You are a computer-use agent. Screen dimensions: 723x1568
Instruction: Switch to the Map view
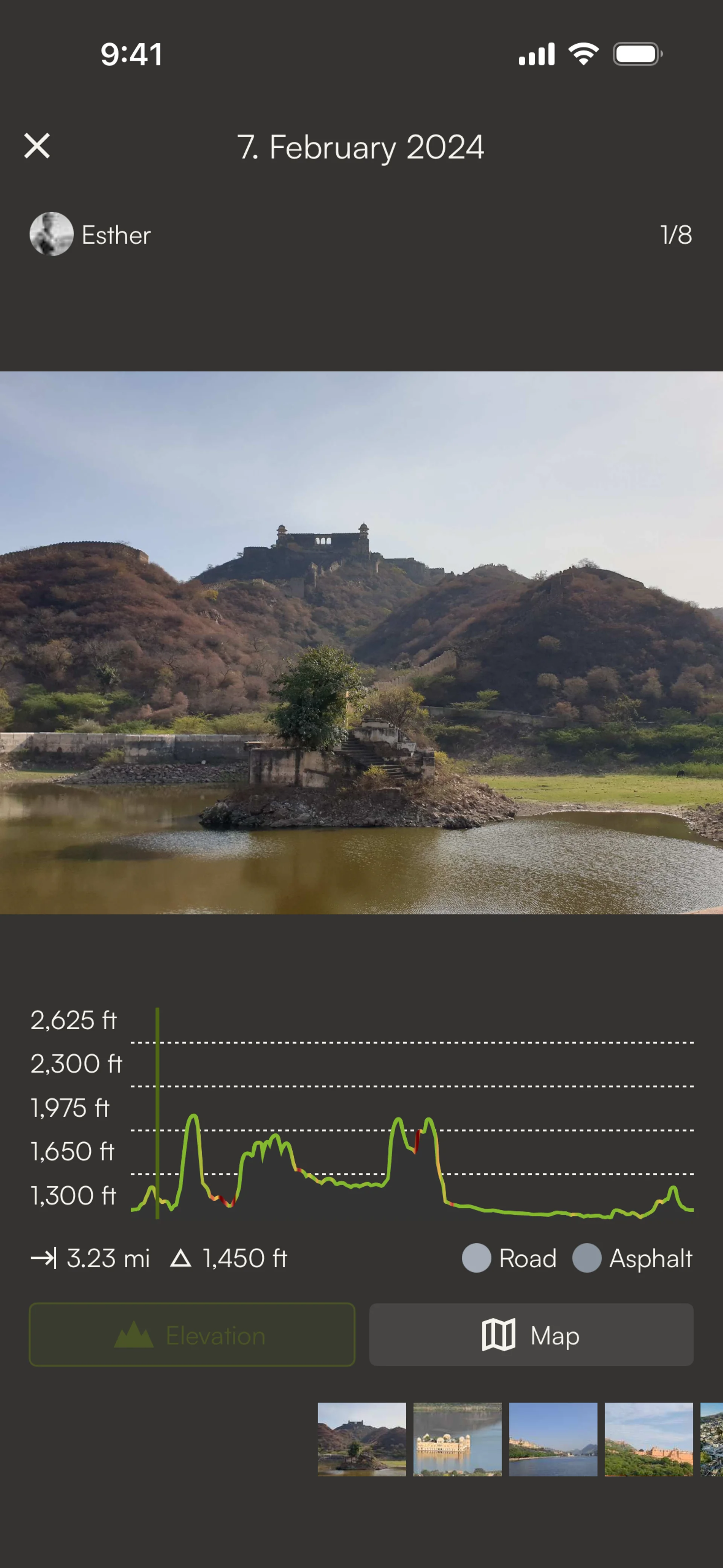click(x=531, y=1335)
